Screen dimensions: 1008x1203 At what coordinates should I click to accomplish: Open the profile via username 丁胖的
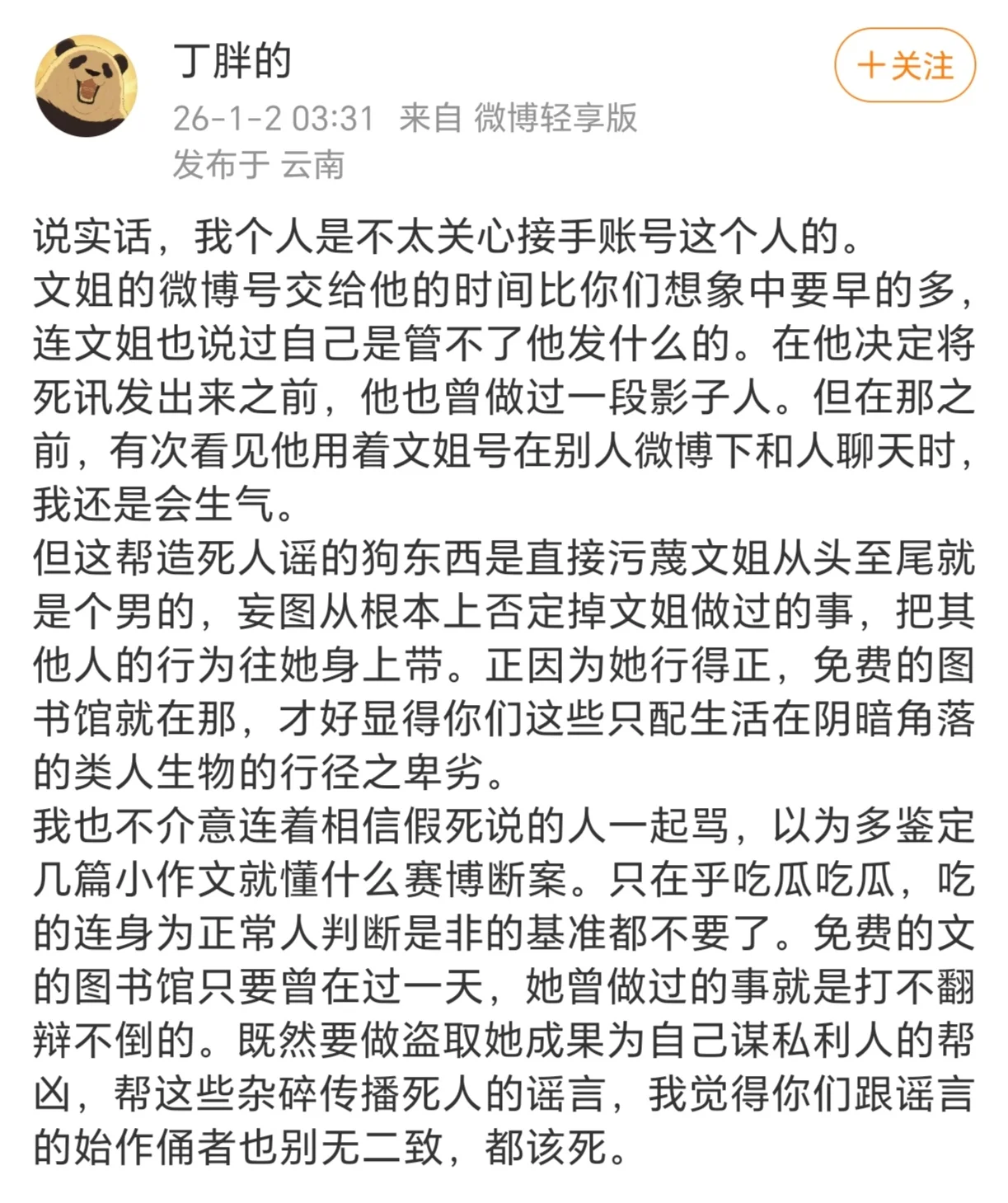coord(232,61)
